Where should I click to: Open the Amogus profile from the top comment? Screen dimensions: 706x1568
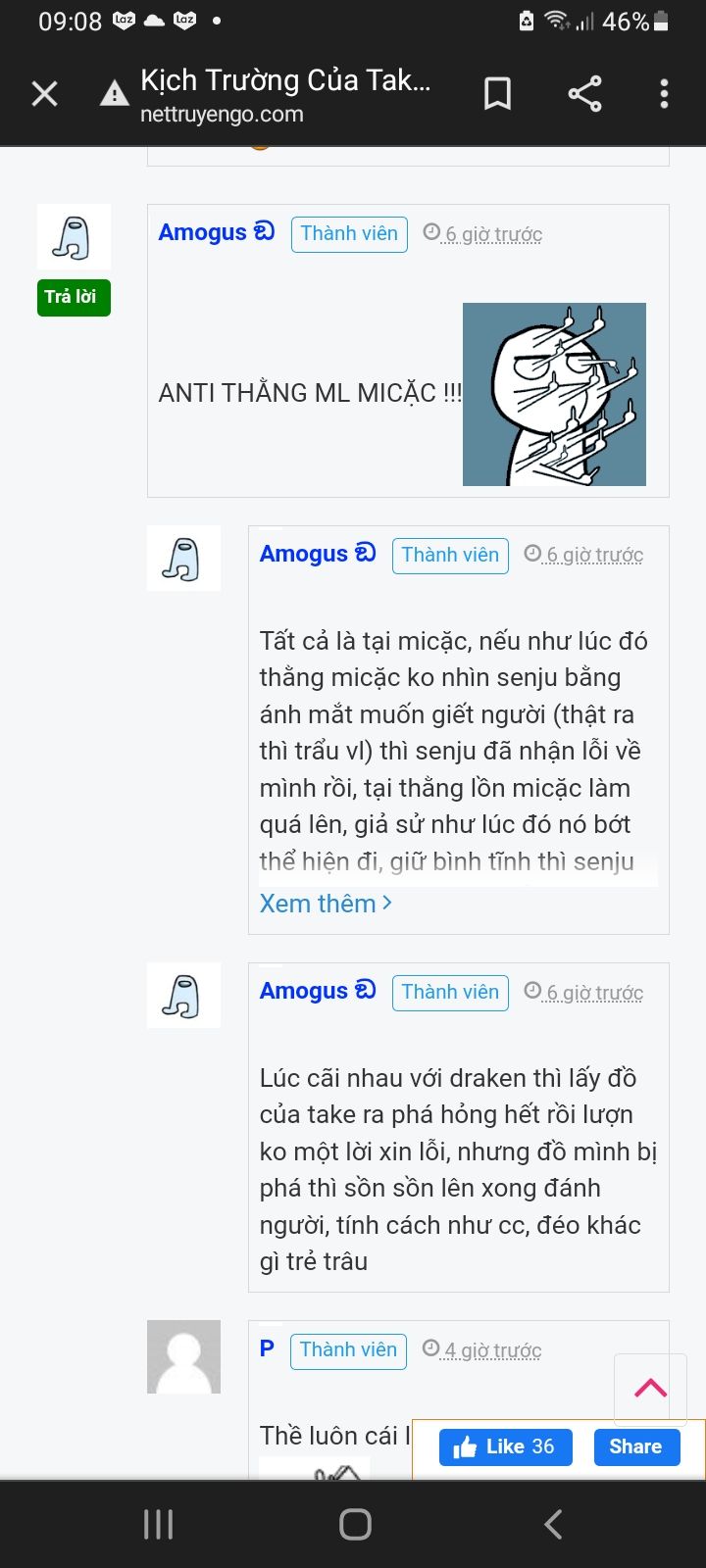[x=203, y=232]
